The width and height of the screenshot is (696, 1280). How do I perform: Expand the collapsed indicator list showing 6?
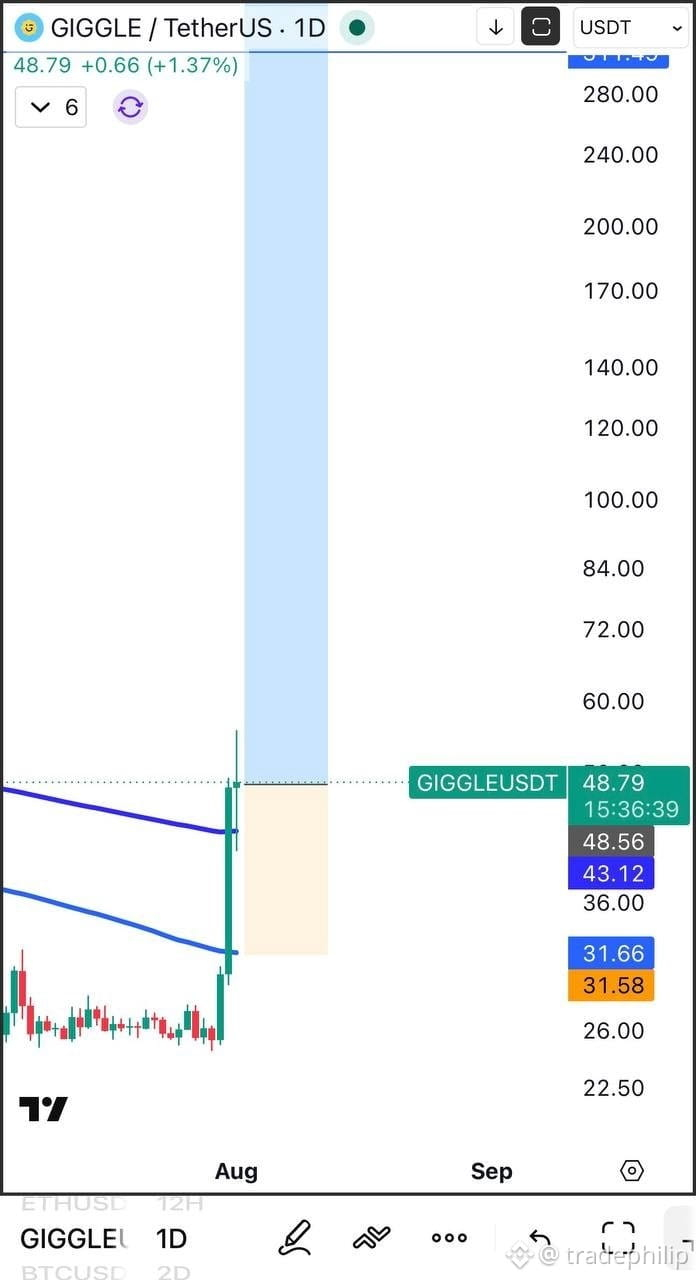pyautogui.click(x=51, y=107)
